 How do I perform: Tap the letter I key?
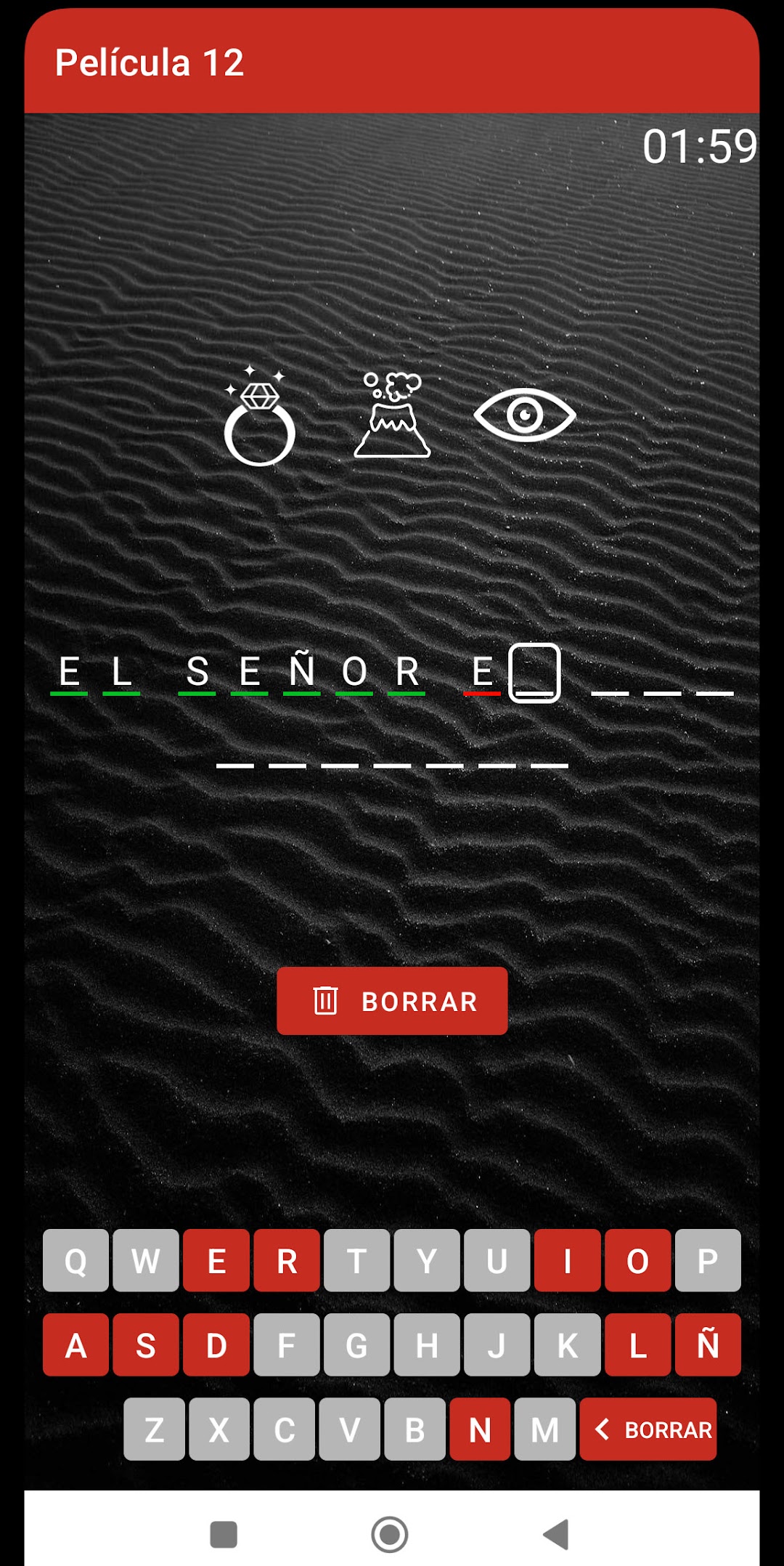568,1260
